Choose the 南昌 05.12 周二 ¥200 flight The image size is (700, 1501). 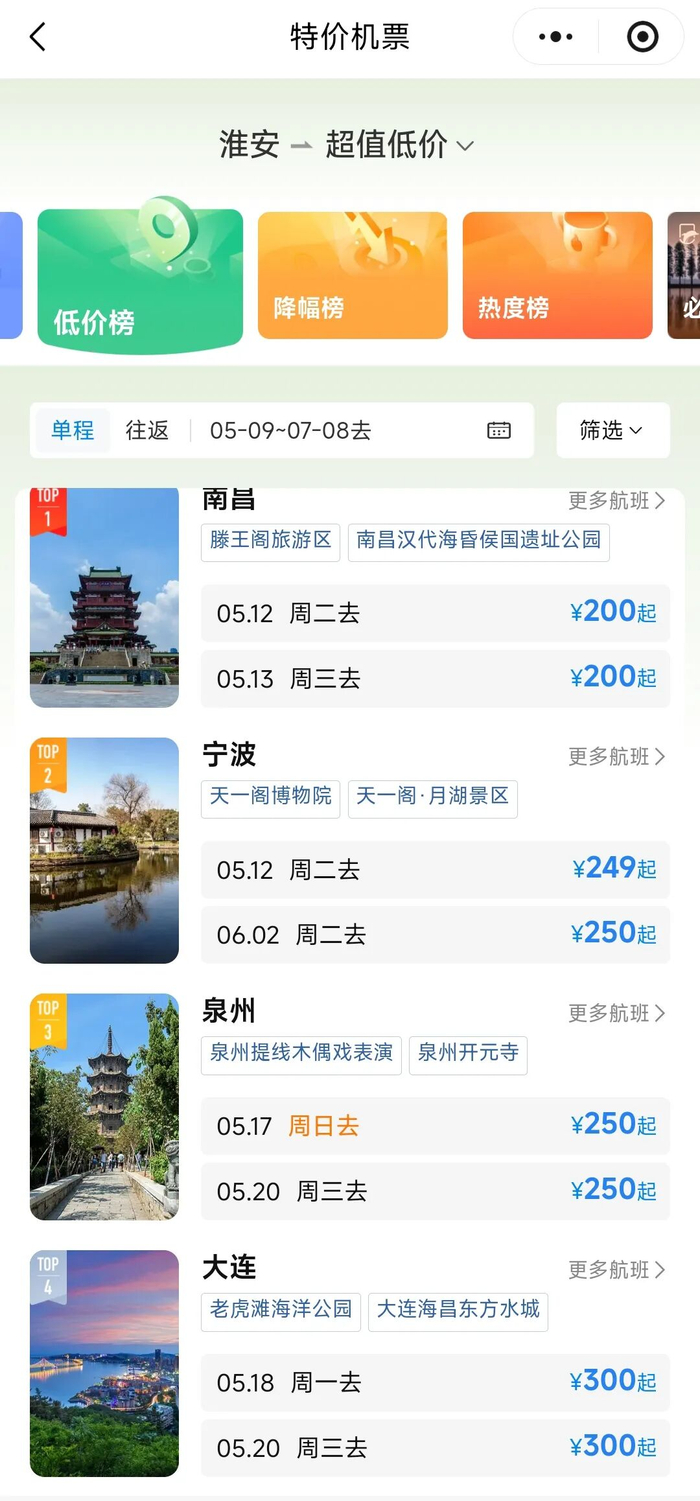click(x=435, y=613)
